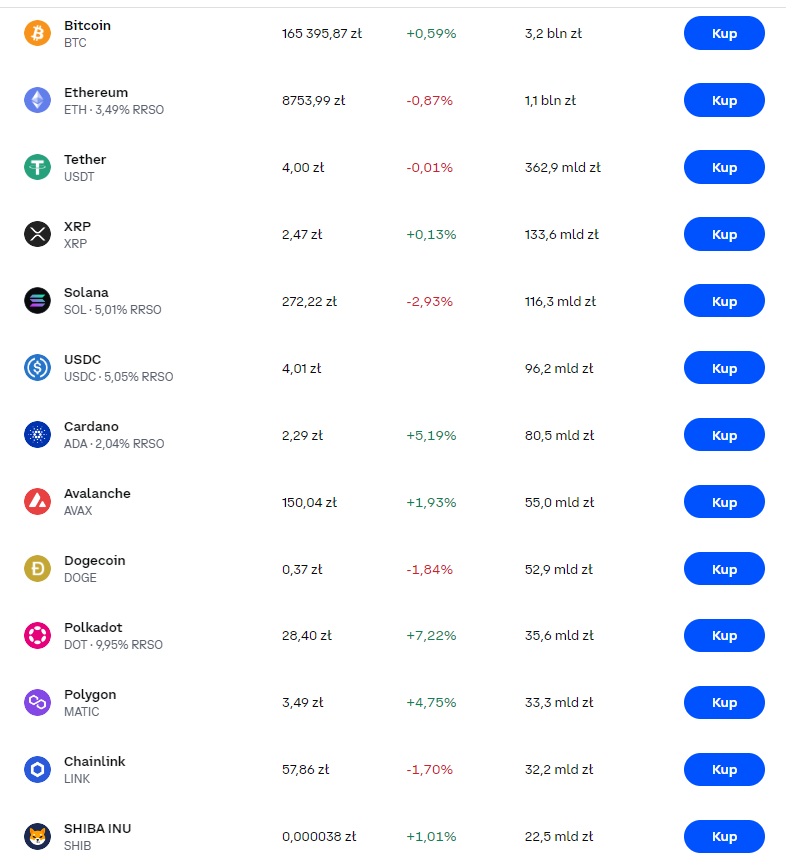Tap Kup button for SHIBA INU
Viewport: 786px width, 866px height.
(724, 837)
